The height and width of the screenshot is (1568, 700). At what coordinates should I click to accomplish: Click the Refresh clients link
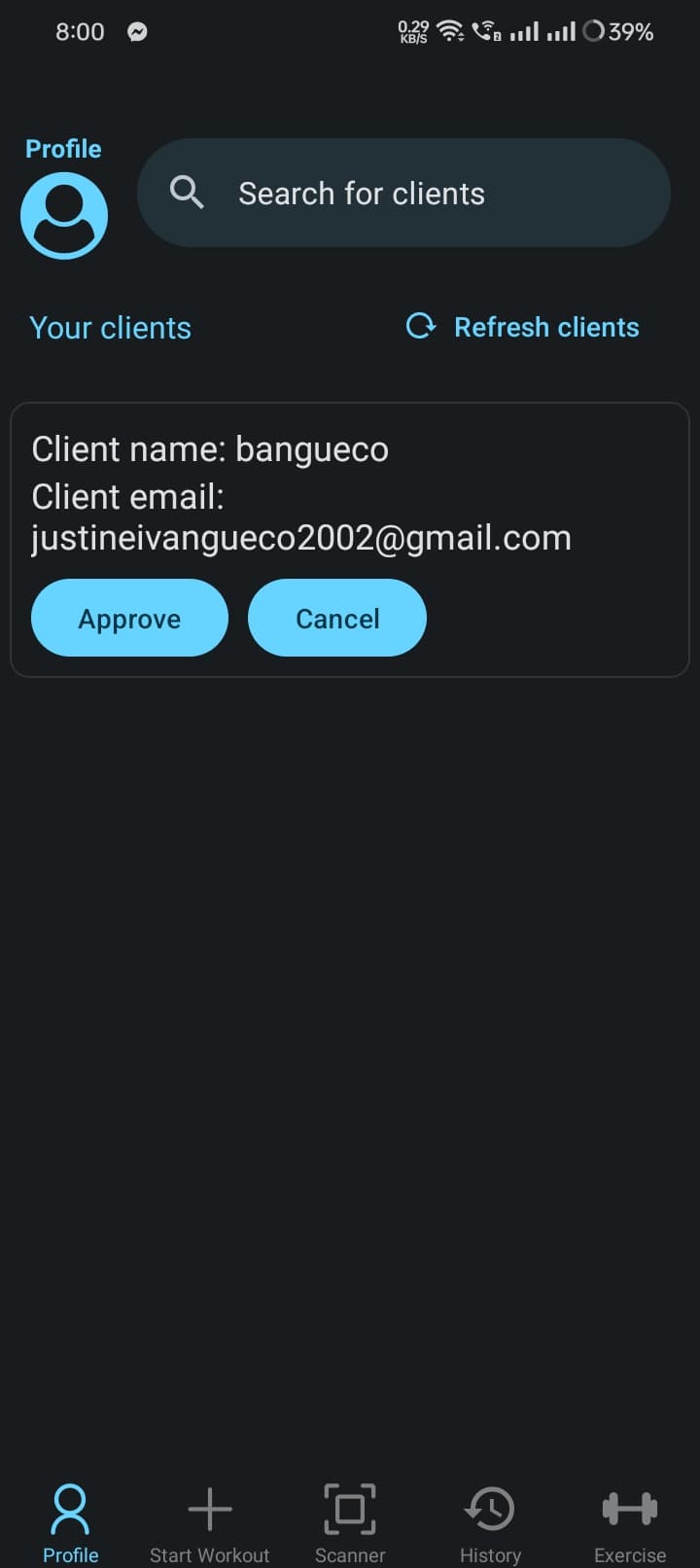click(x=546, y=327)
